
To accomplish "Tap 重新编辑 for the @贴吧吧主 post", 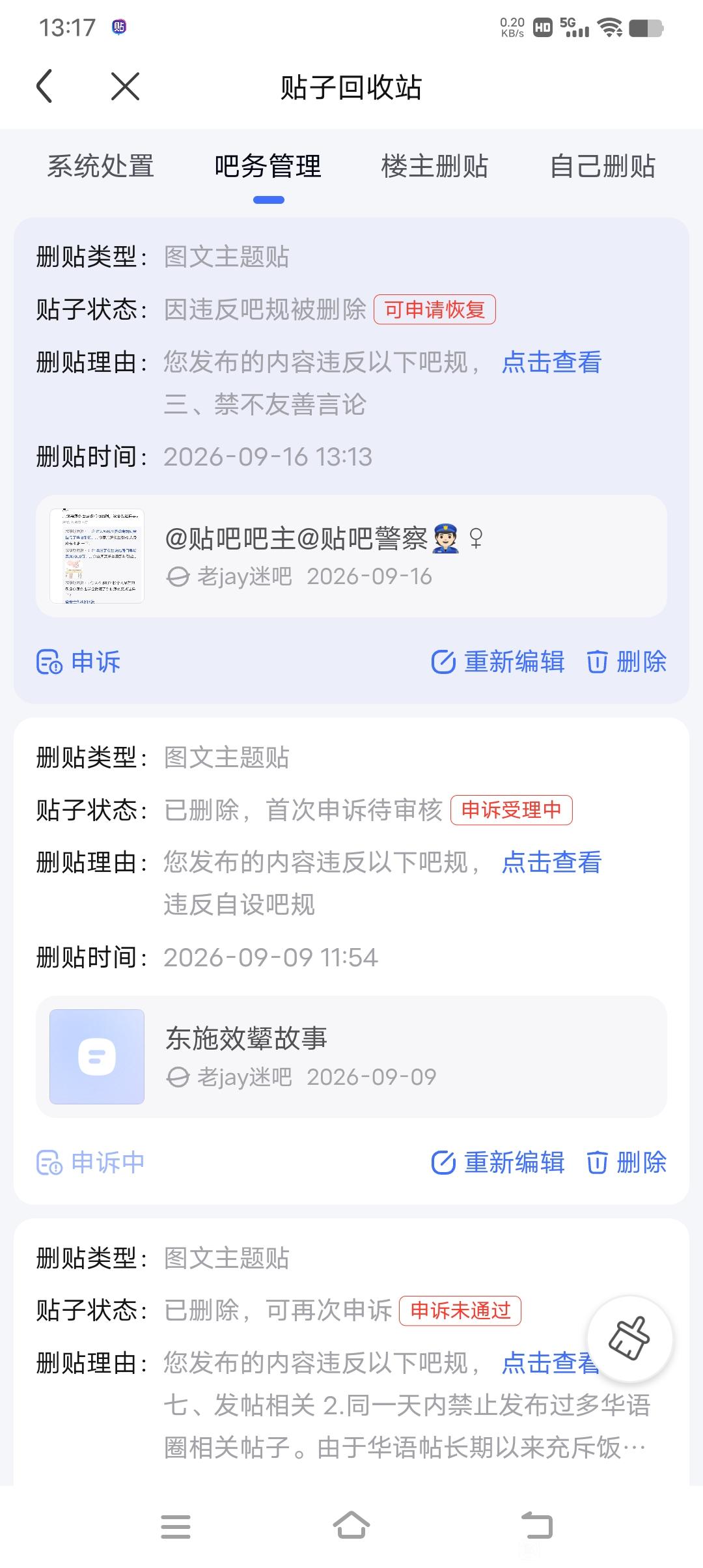I will pyautogui.click(x=498, y=662).
